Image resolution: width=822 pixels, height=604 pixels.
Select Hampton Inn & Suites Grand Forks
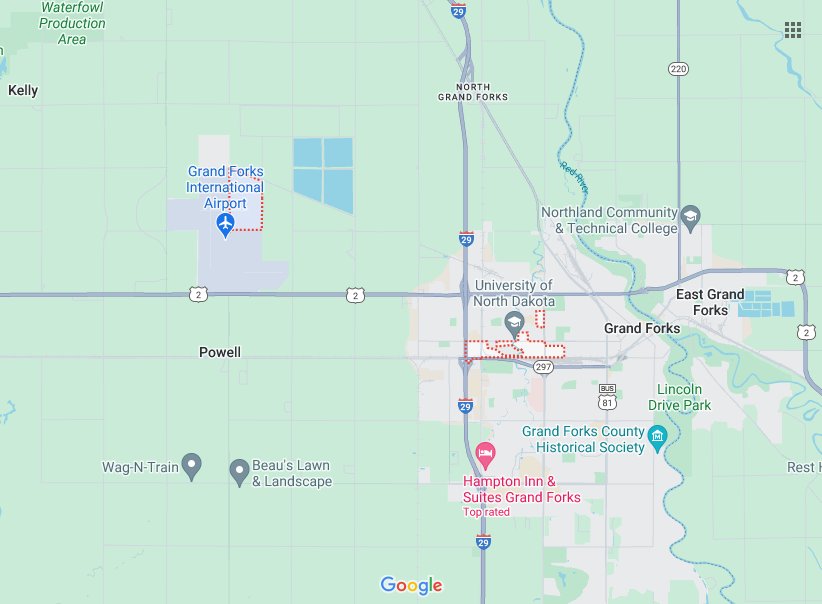pos(485,457)
